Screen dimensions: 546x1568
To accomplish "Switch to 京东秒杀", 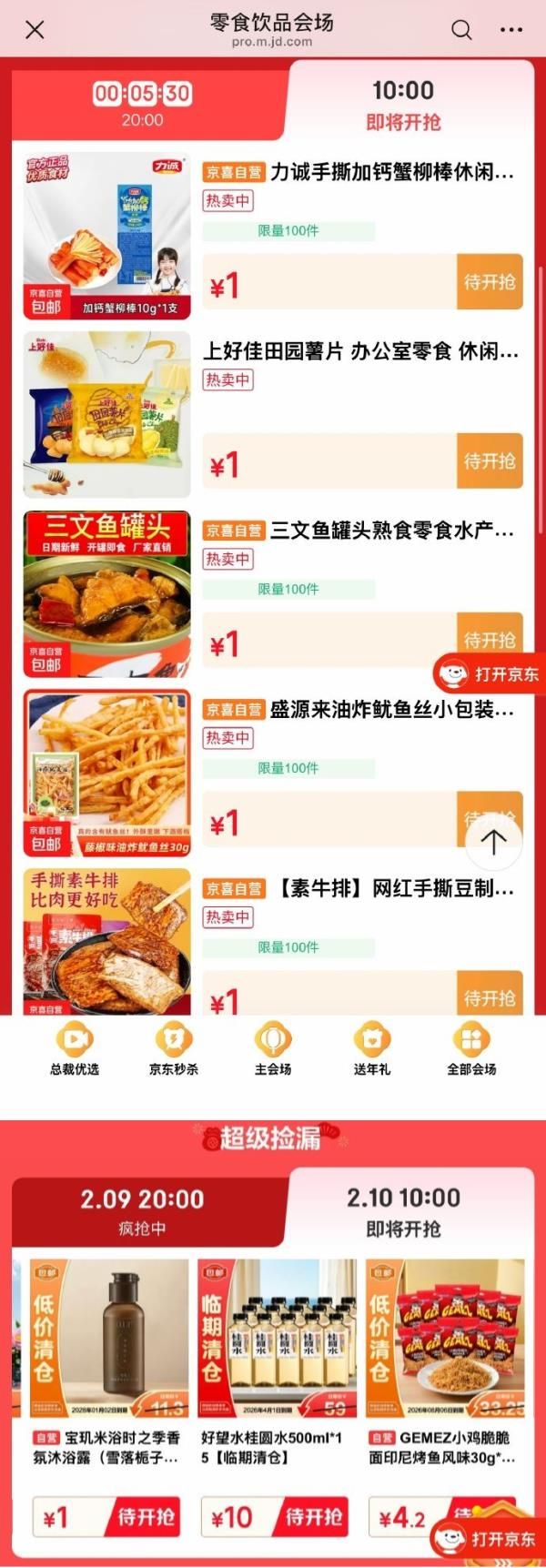I will tap(174, 1049).
